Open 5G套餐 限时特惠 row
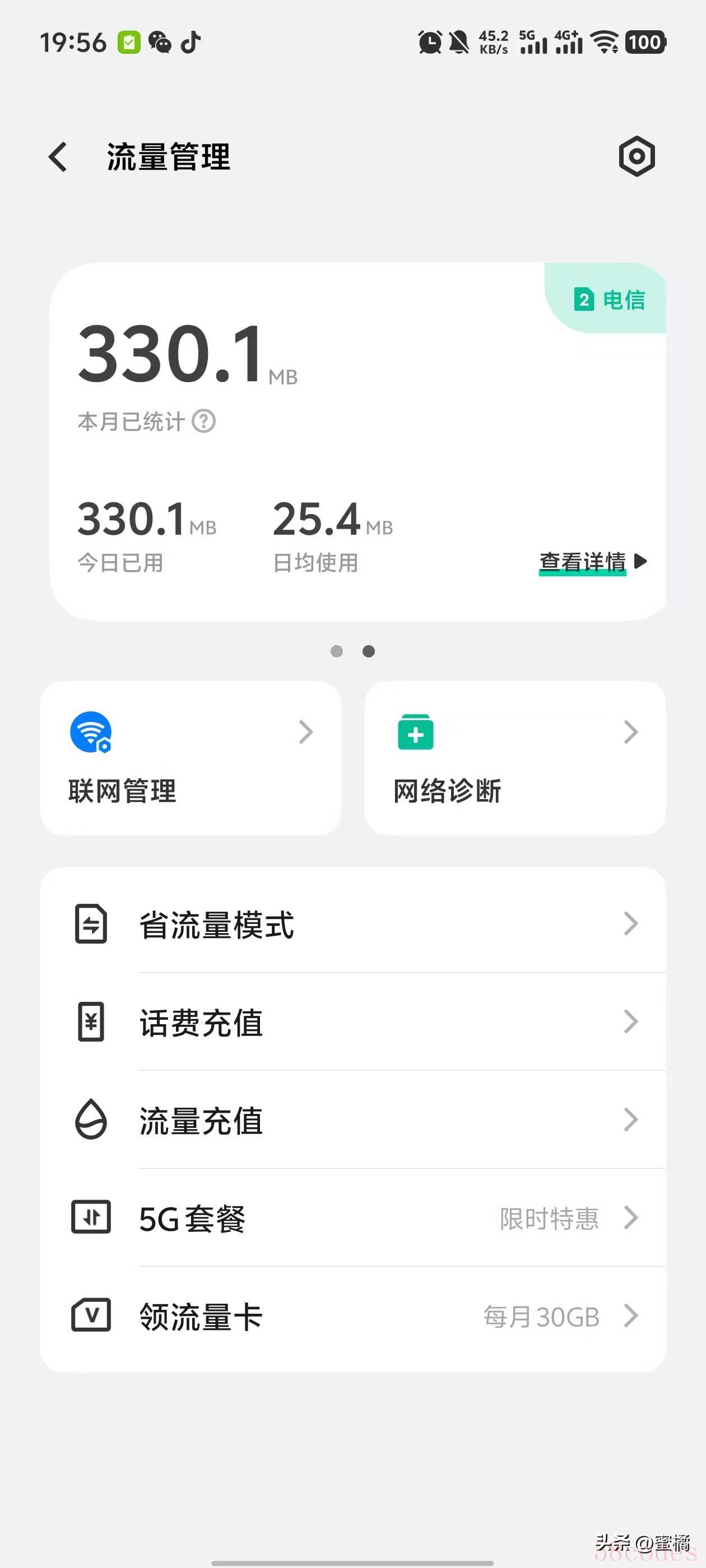The height and width of the screenshot is (1568, 706). (352, 1218)
